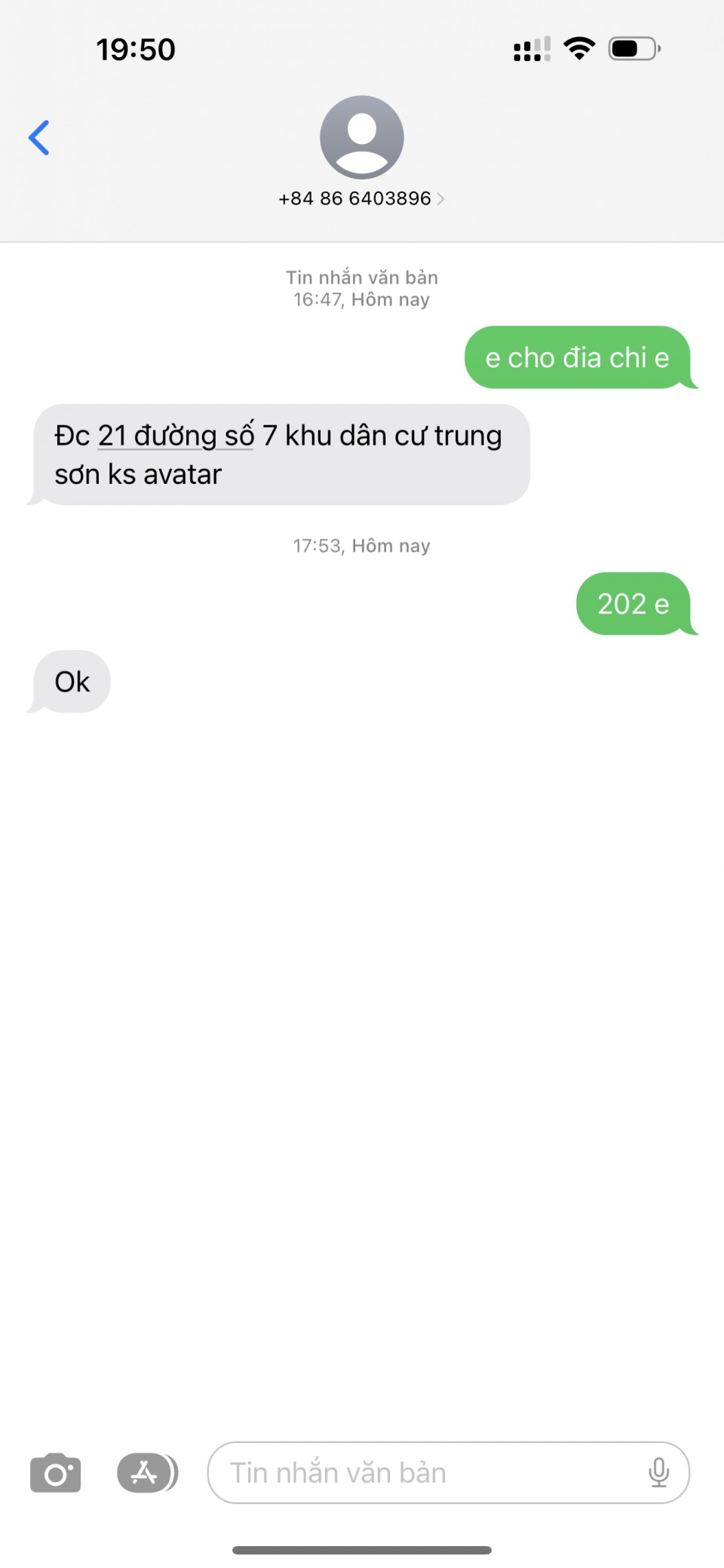The height and width of the screenshot is (1568, 724).
Task: Open the camera to attach a photo
Action: click(x=55, y=1473)
